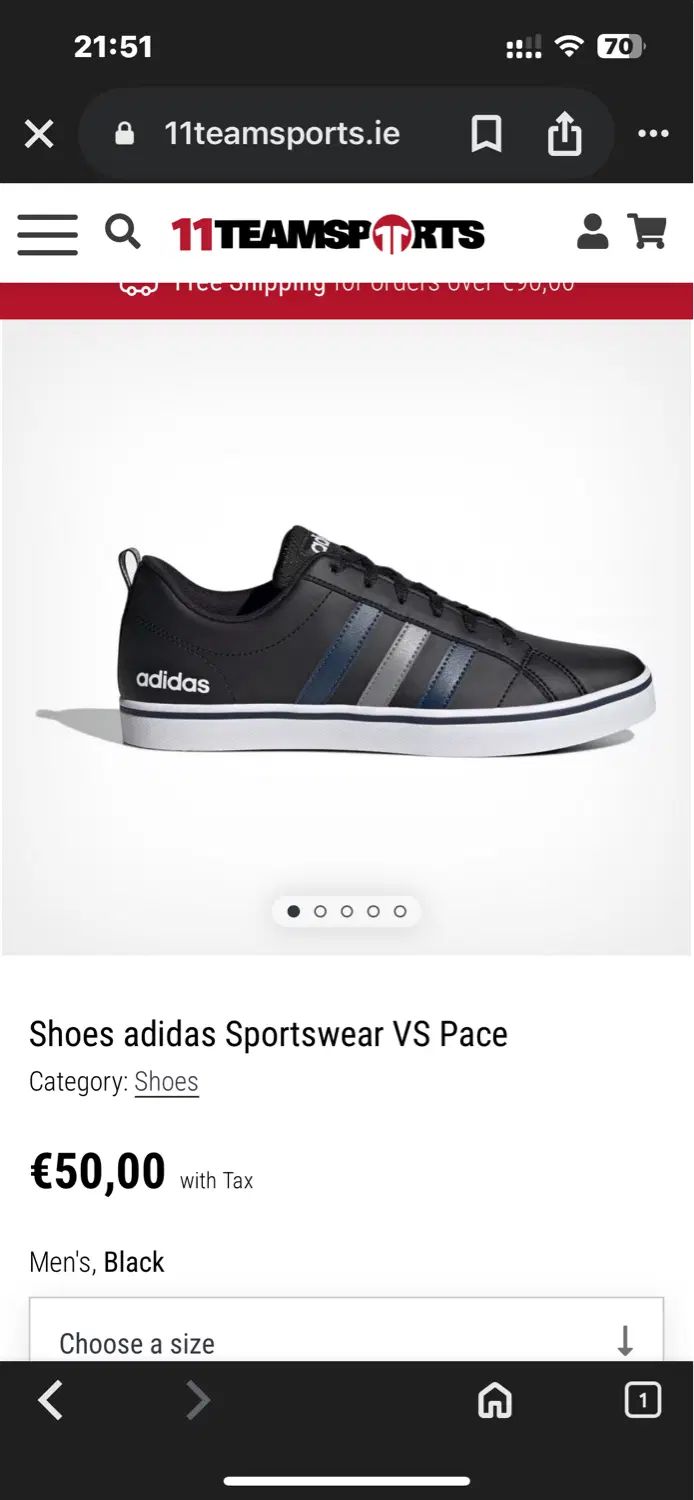Open the hamburger site menu
This screenshot has height=1500, width=694.
click(47, 234)
